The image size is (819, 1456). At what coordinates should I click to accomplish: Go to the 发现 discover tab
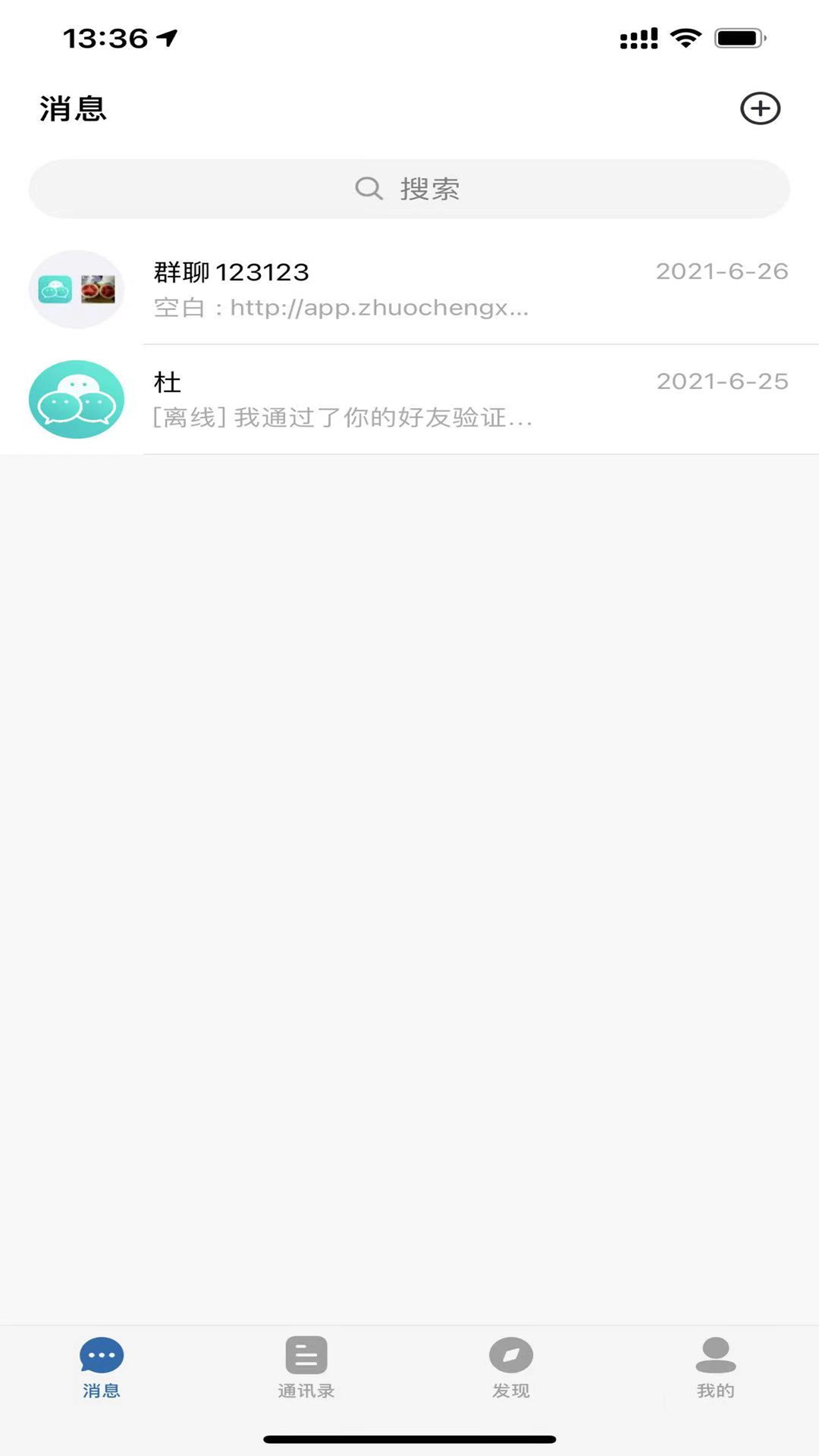pos(511,1367)
